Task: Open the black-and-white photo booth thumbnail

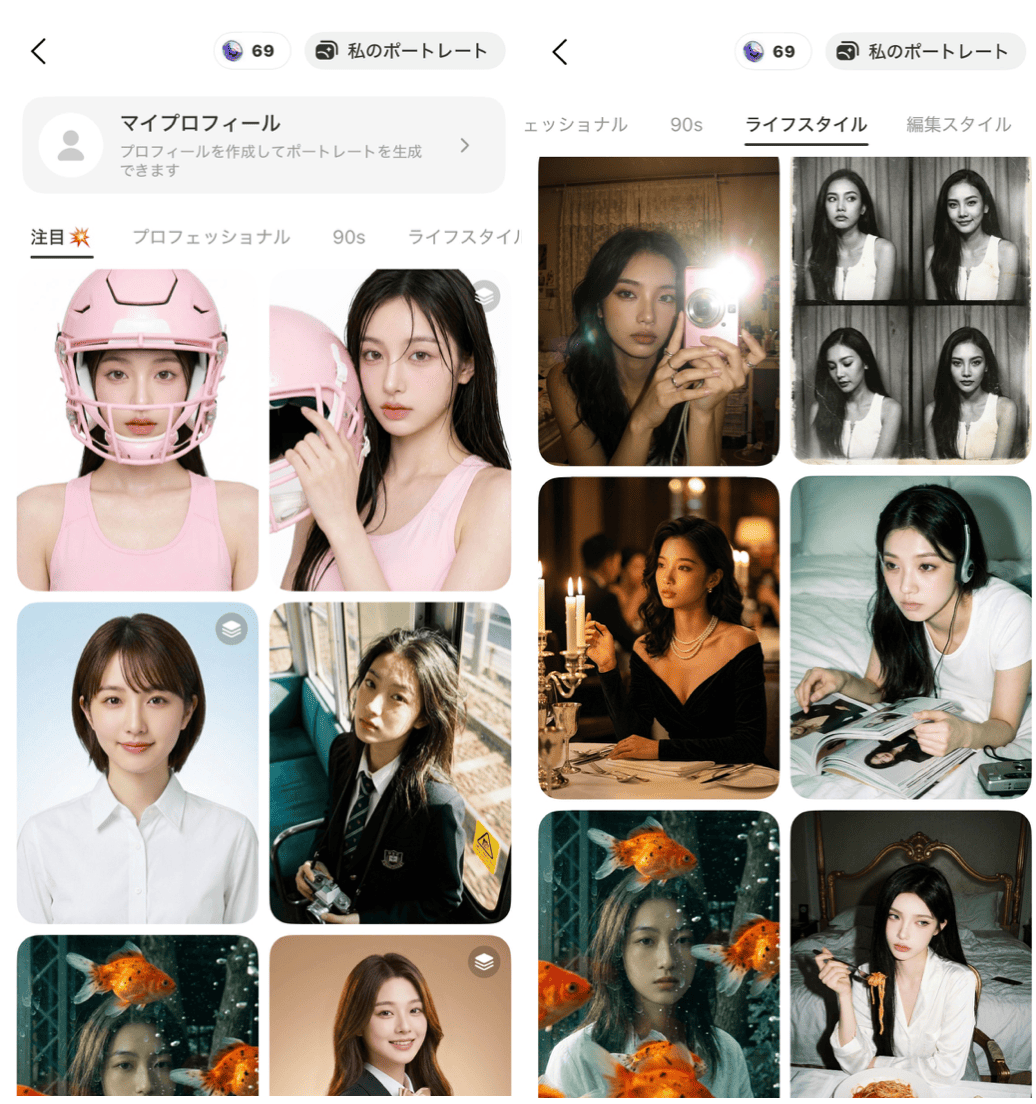Action: point(909,310)
